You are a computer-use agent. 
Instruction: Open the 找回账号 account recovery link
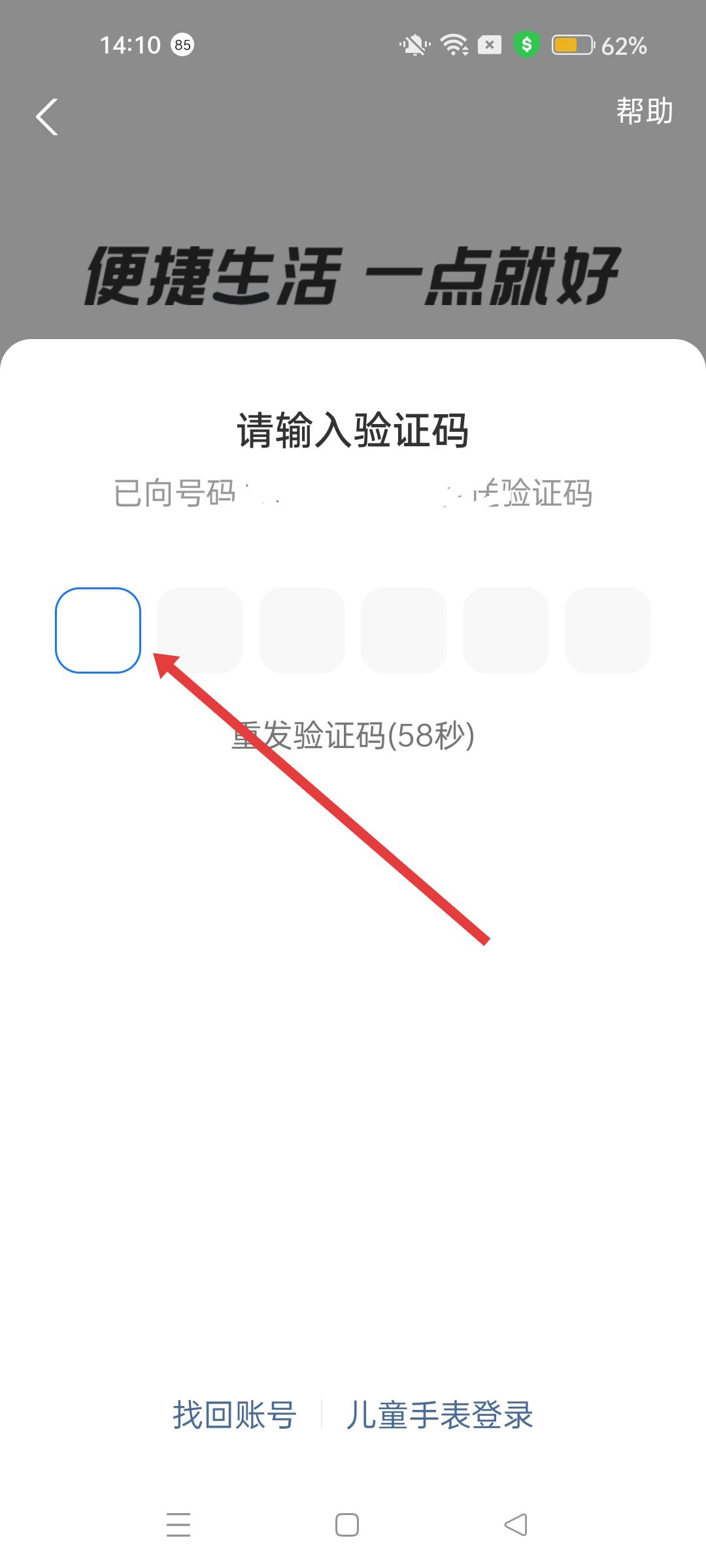[x=235, y=1415]
